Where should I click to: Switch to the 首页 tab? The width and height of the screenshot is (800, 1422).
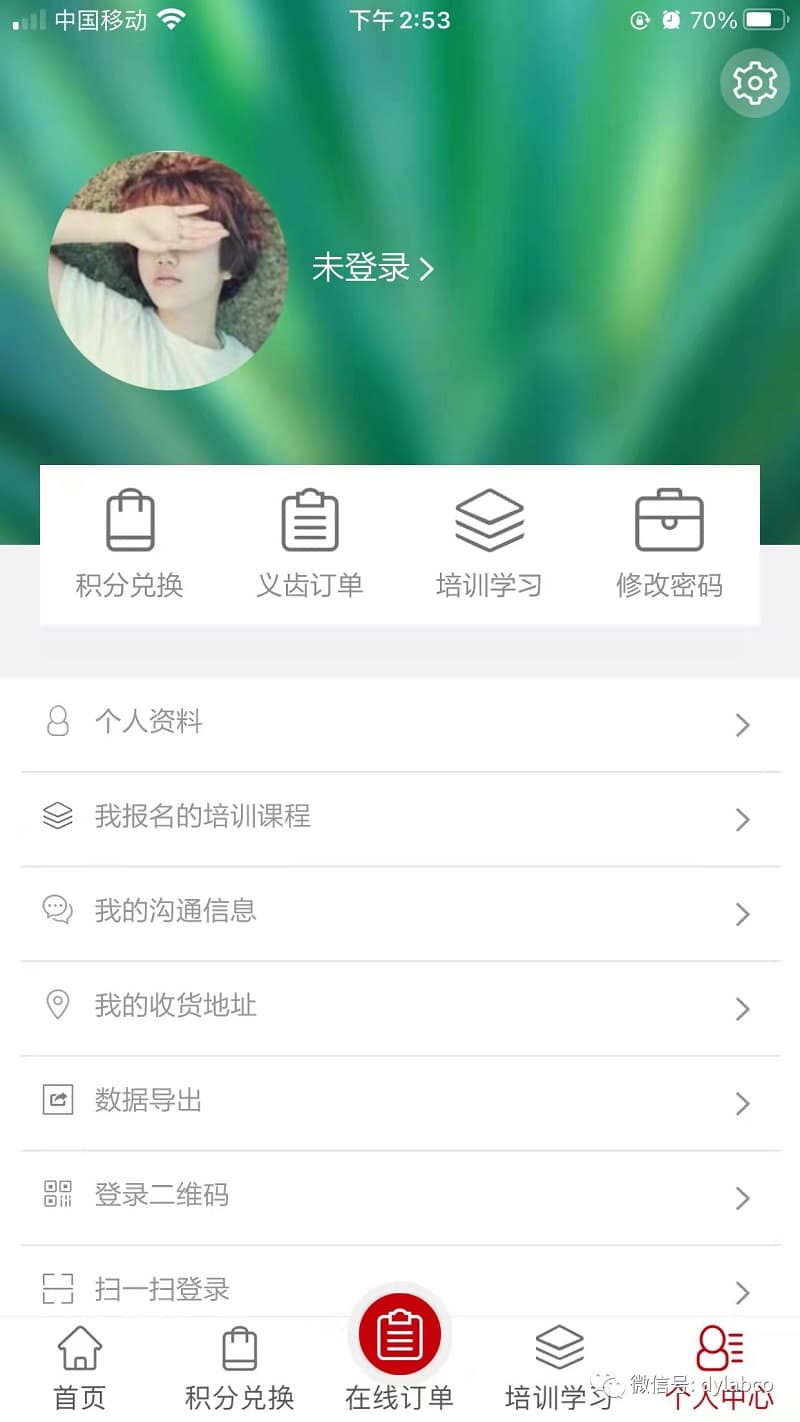[x=80, y=1367]
